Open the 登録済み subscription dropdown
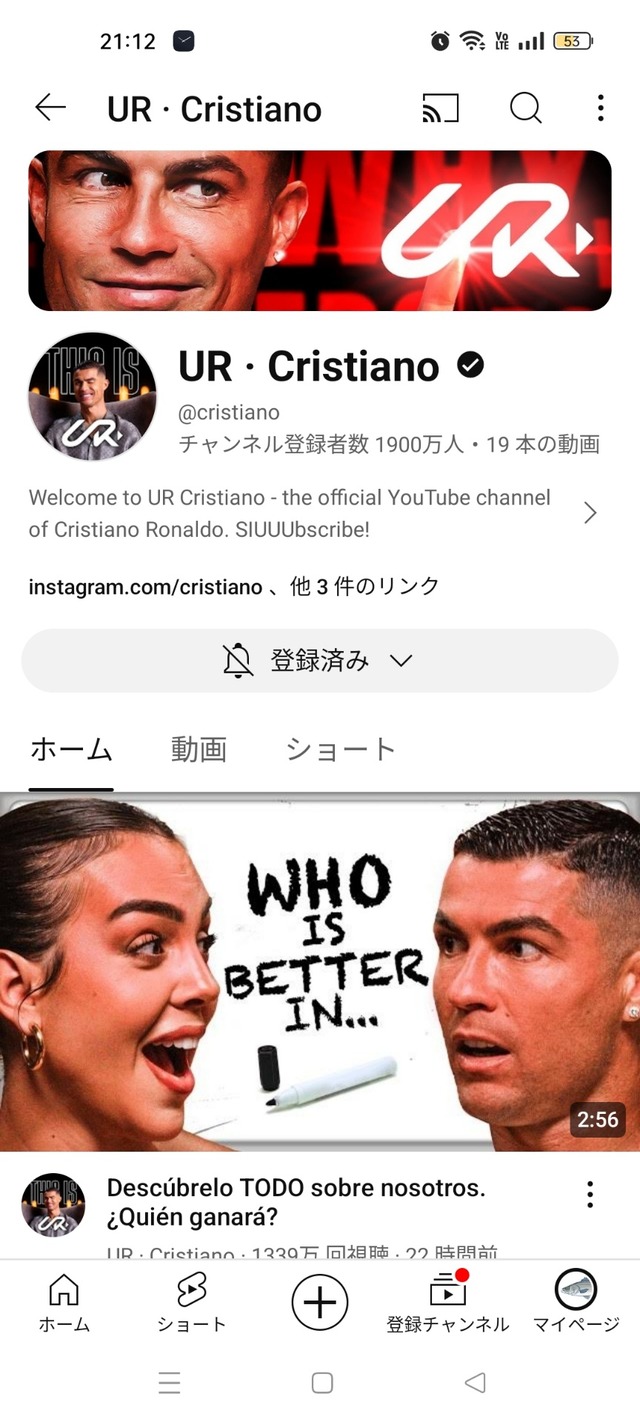This screenshot has width=640, height=1422. [x=320, y=661]
